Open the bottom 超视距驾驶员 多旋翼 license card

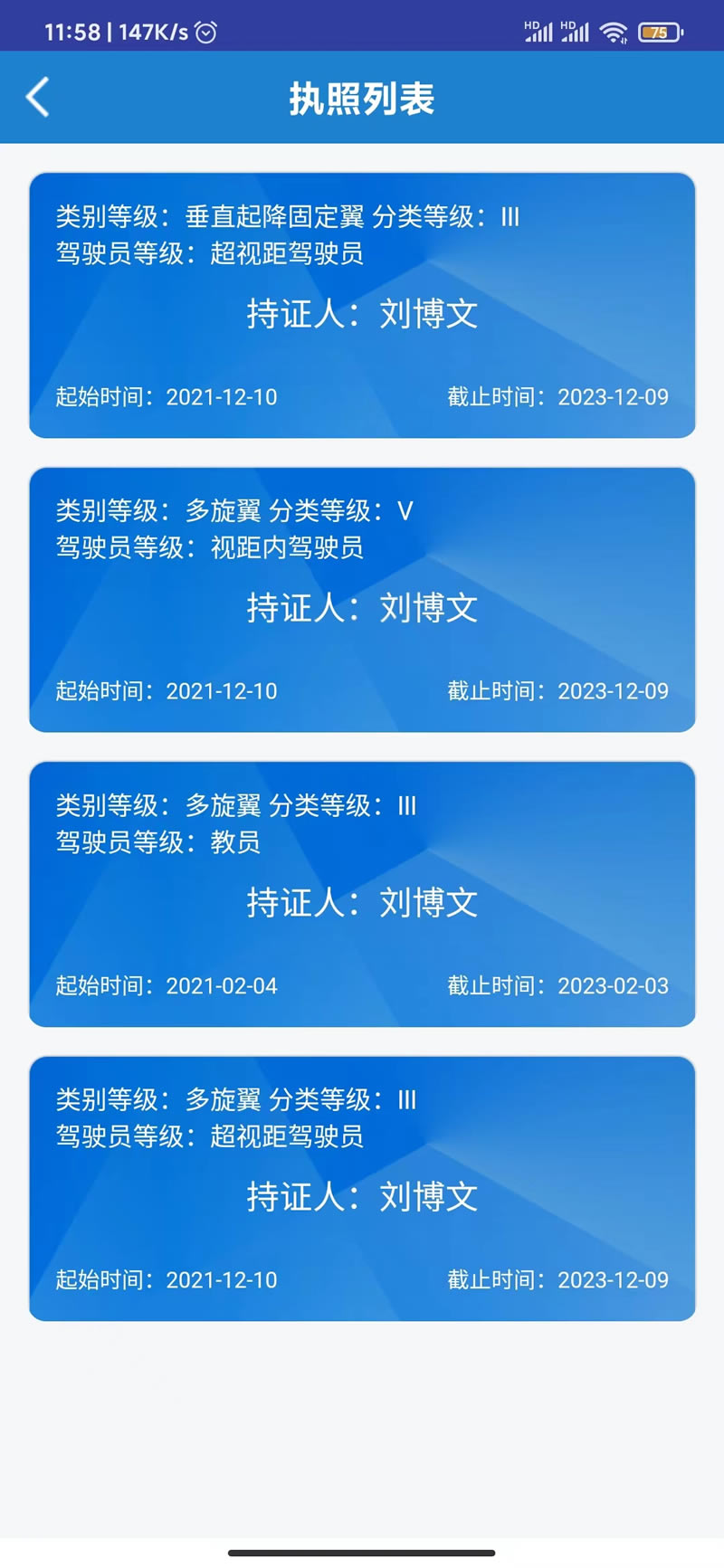pos(362,1188)
